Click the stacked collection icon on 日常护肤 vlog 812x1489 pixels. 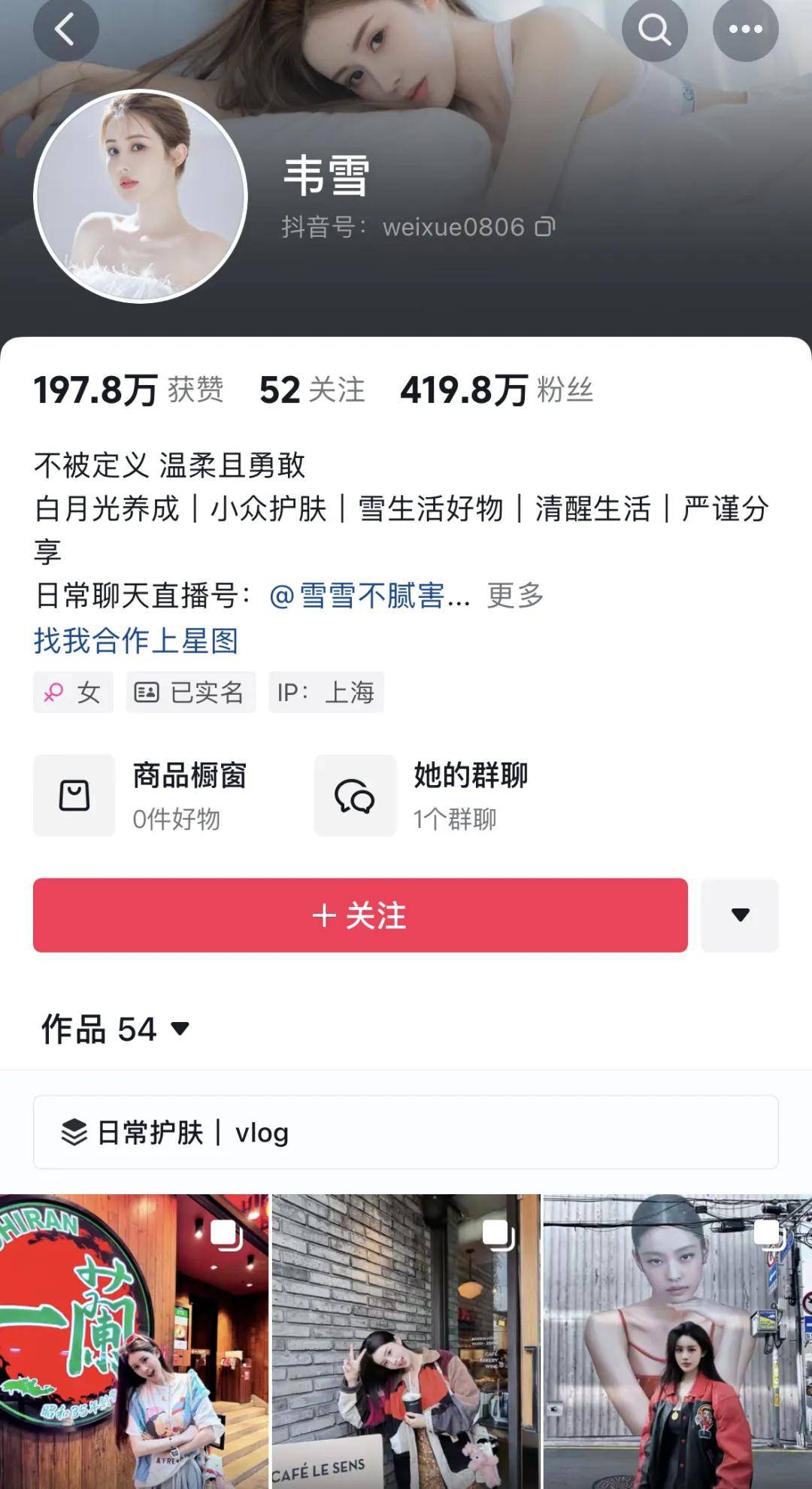(x=75, y=1132)
